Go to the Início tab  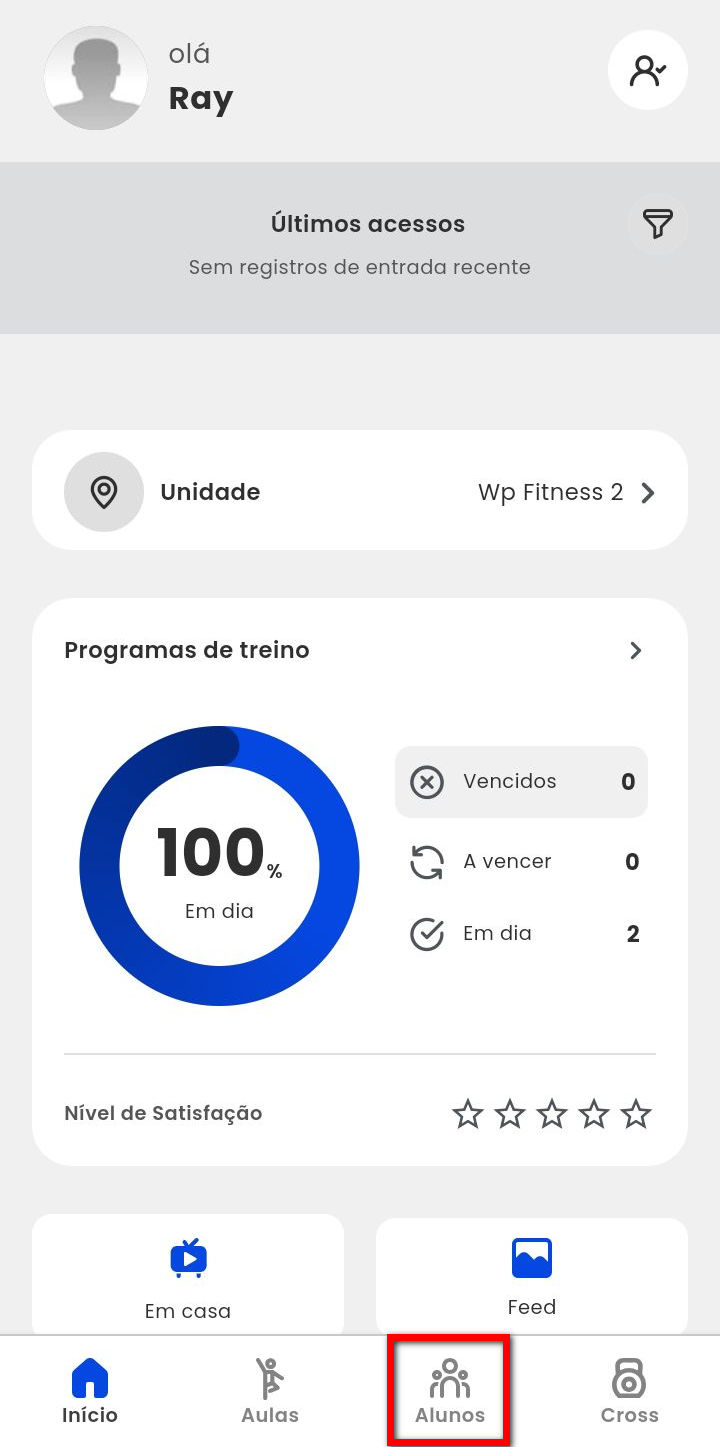[90, 1391]
